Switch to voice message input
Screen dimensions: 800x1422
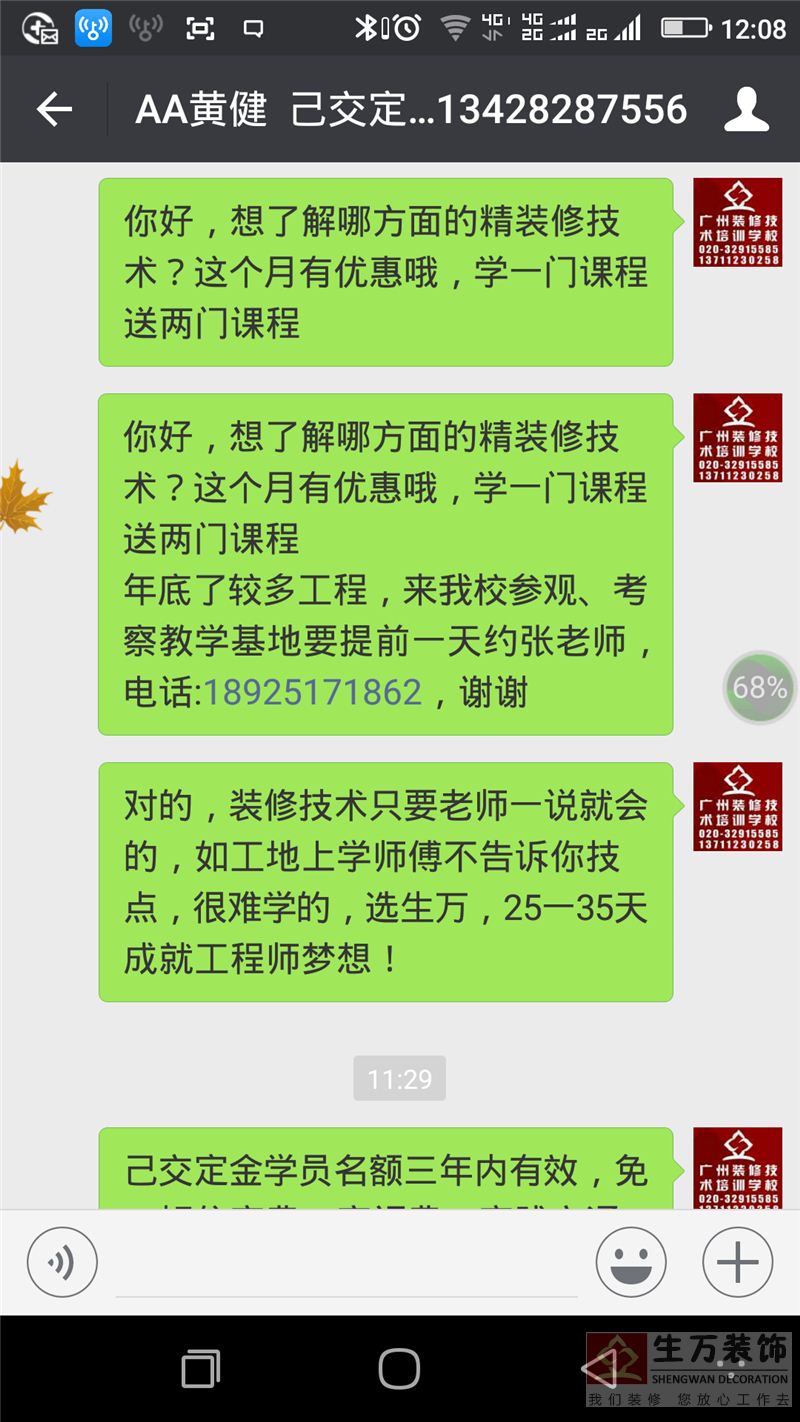click(x=62, y=1262)
